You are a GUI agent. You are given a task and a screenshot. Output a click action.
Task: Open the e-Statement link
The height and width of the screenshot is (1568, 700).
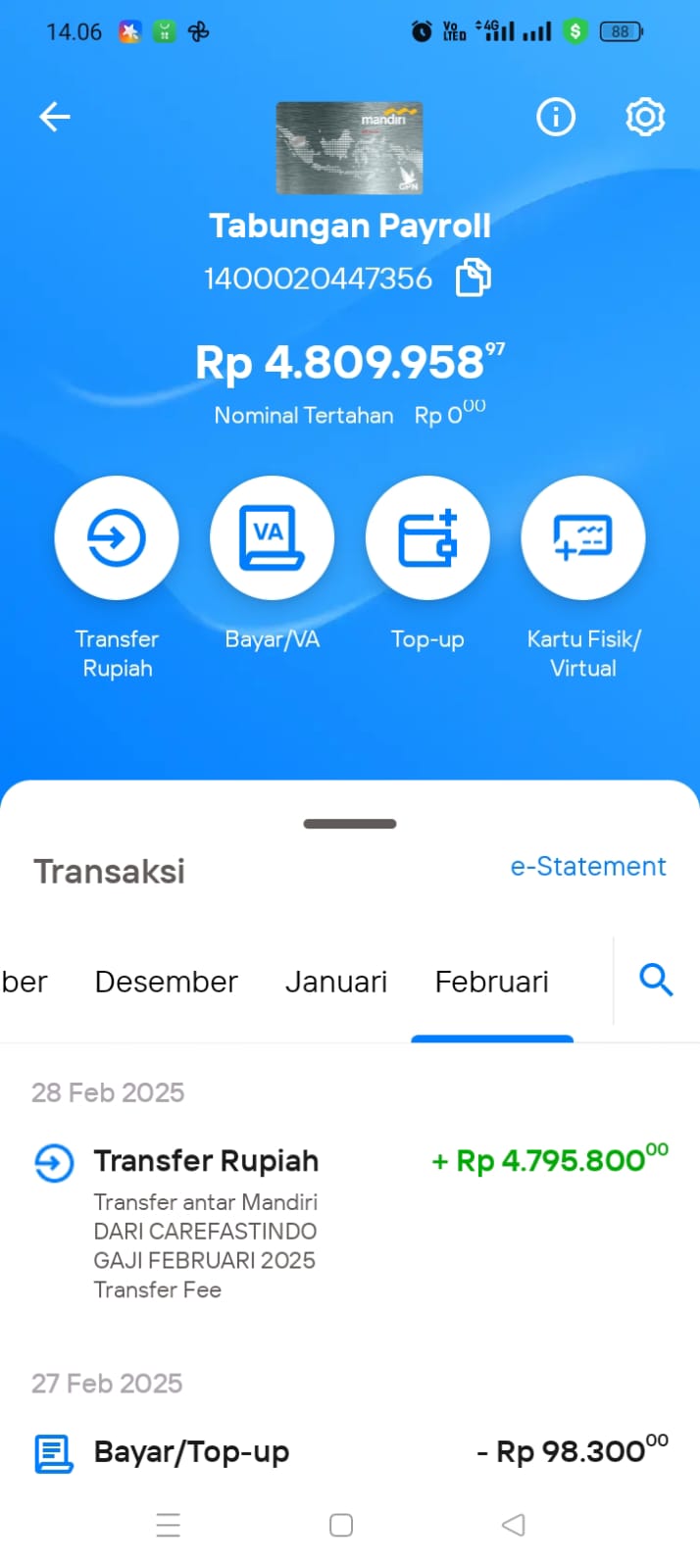[x=588, y=866]
